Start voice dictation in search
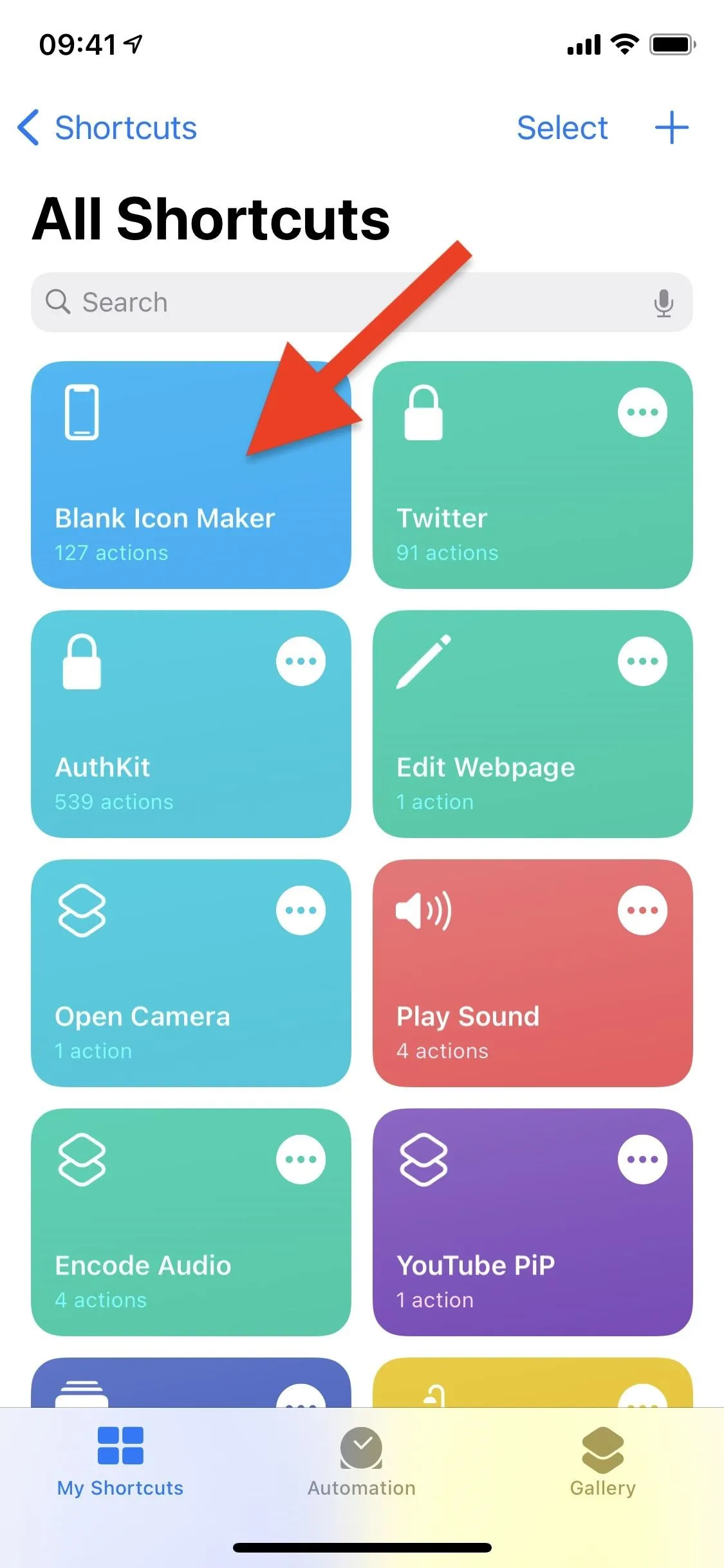The height and width of the screenshot is (1568, 724). (664, 303)
